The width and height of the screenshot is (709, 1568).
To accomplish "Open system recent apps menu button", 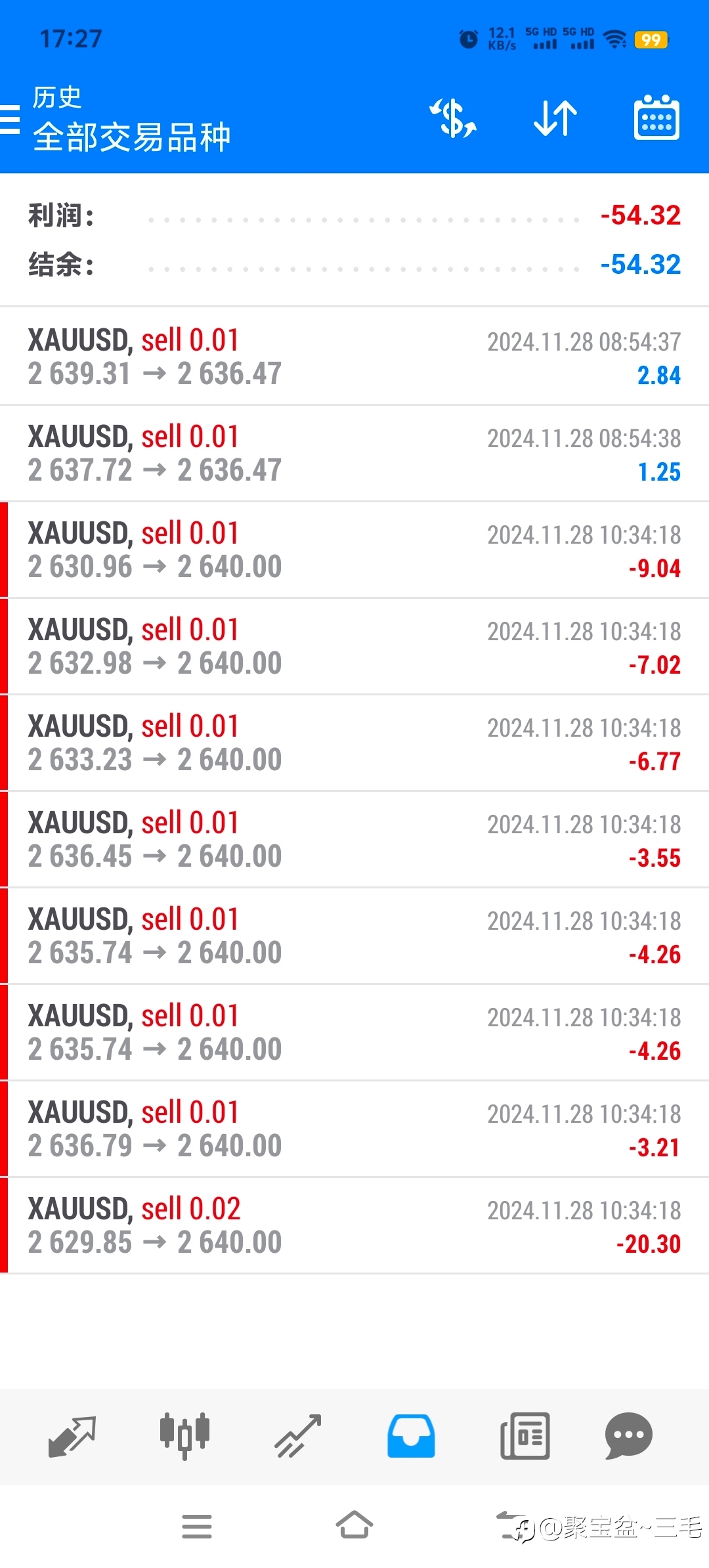I will [x=197, y=1526].
